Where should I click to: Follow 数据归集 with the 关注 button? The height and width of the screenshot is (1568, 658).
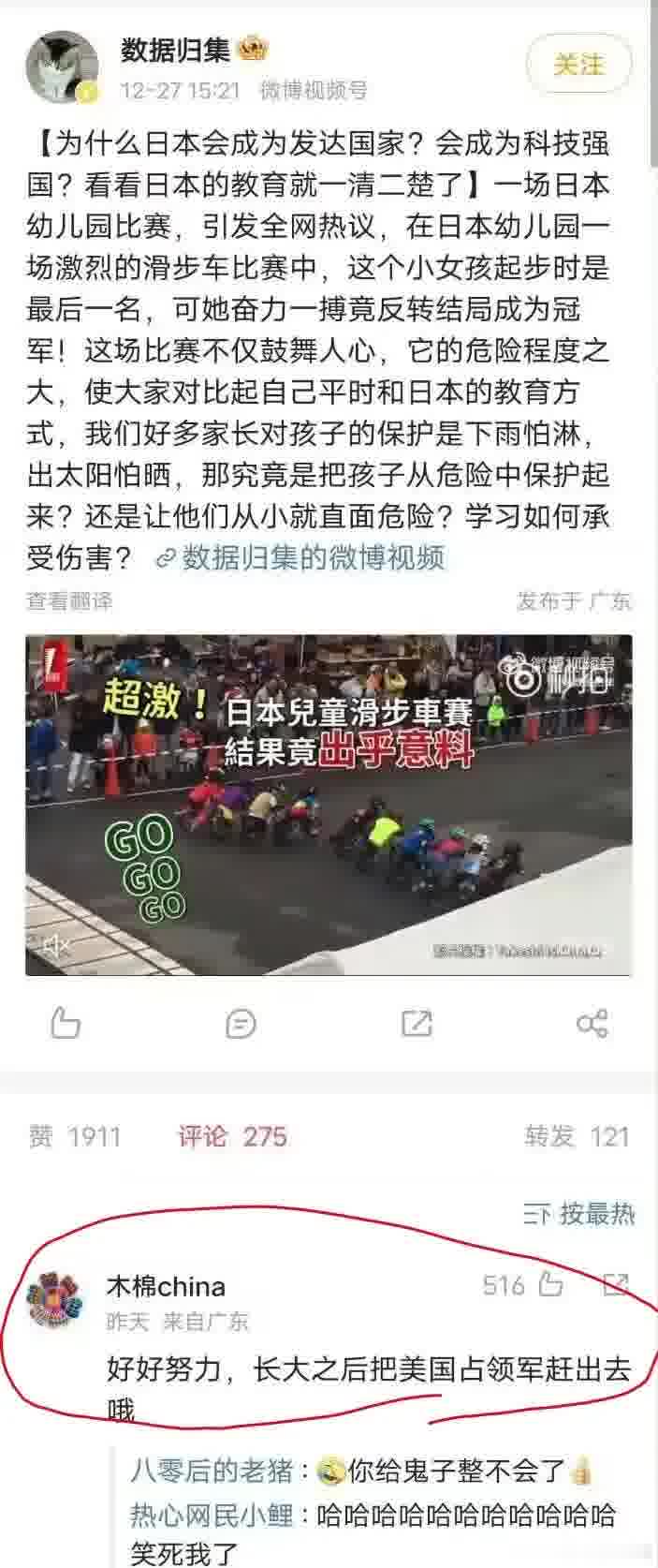point(578,66)
